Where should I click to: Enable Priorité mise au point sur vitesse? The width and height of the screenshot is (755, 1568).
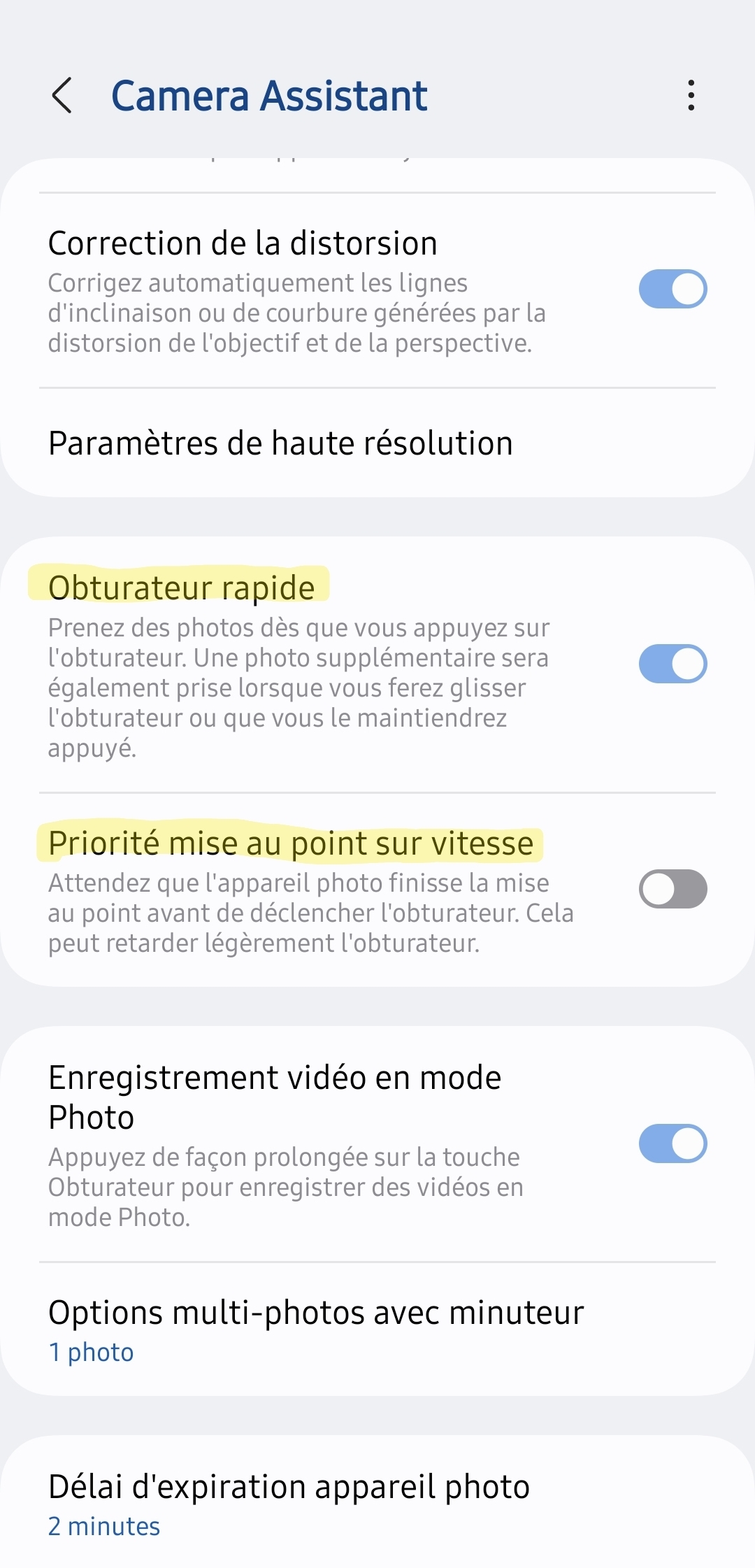click(673, 889)
